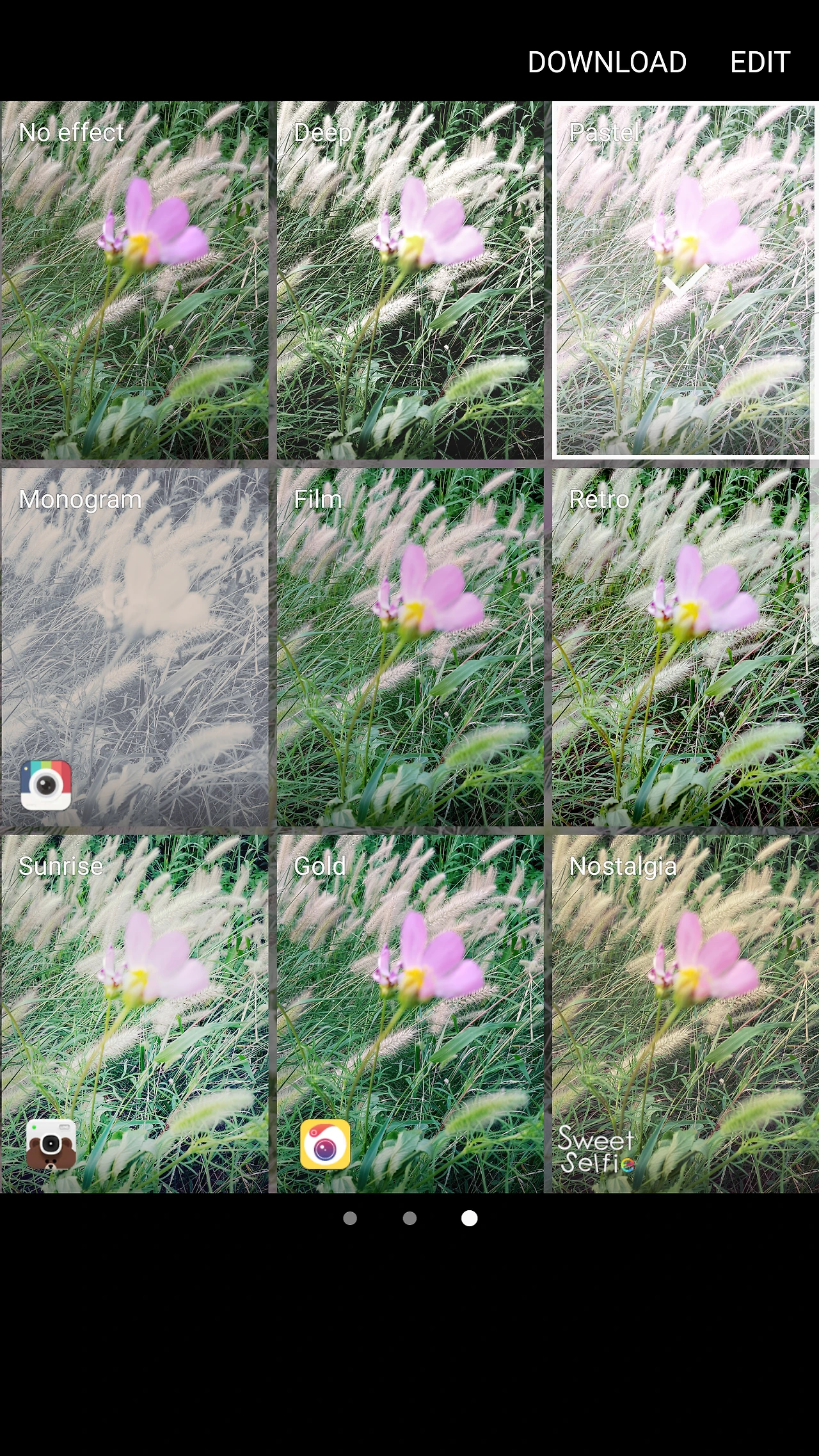
Task: Tap the Camera360 icon on the Gold filter
Action: 325,1145
